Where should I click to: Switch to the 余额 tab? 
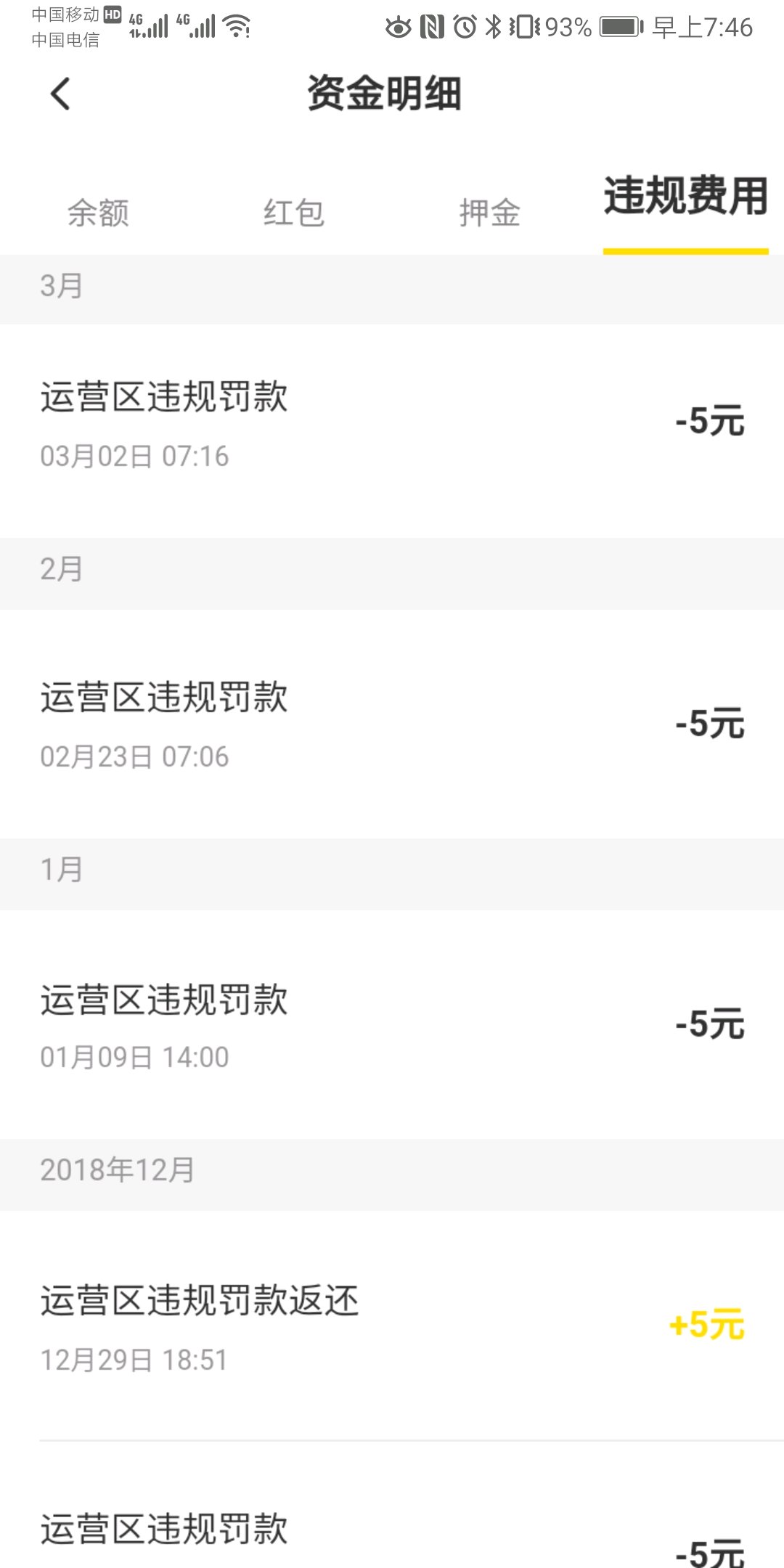(98, 213)
